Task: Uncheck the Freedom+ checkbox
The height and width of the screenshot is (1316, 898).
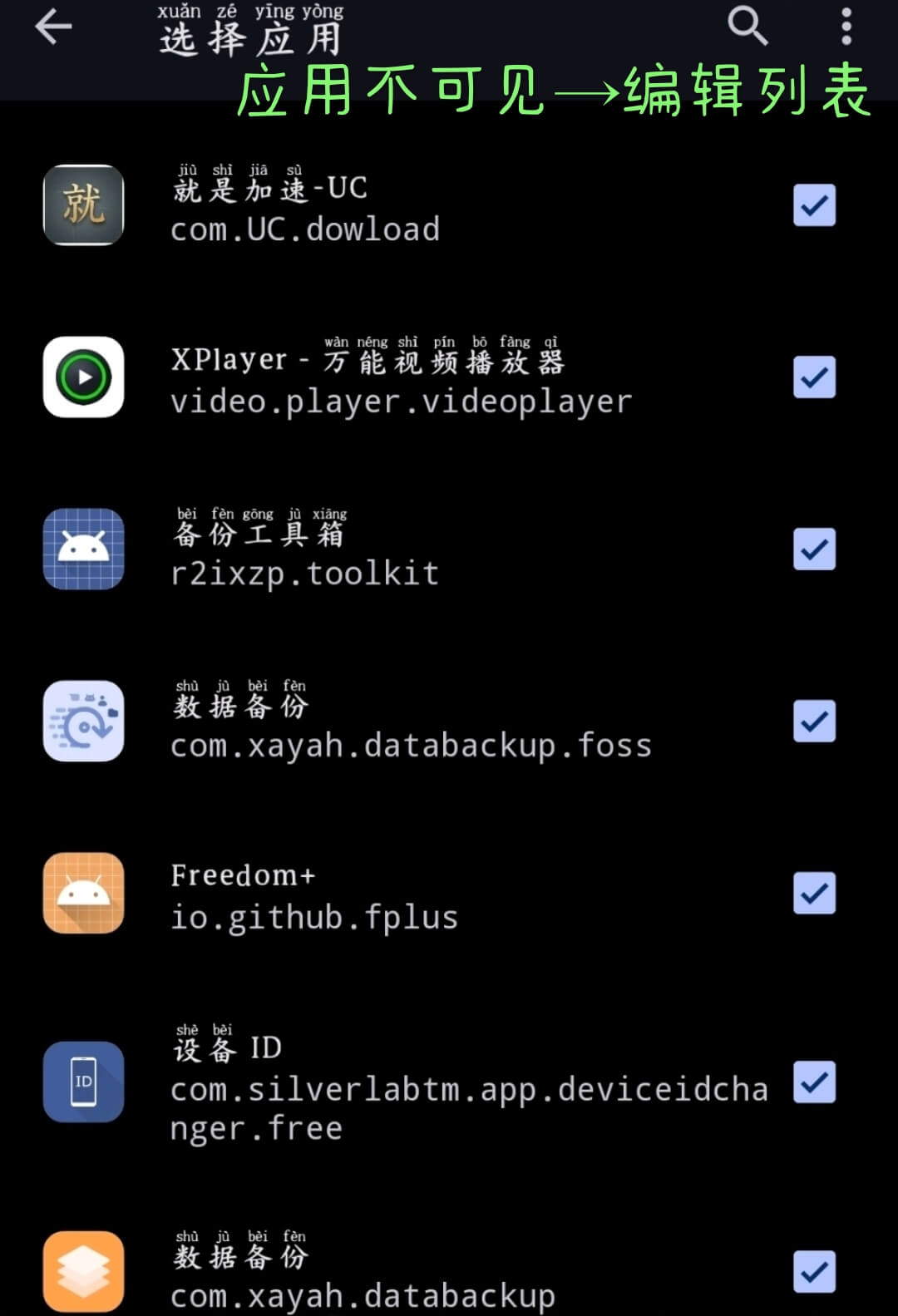Action: [x=814, y=894]
